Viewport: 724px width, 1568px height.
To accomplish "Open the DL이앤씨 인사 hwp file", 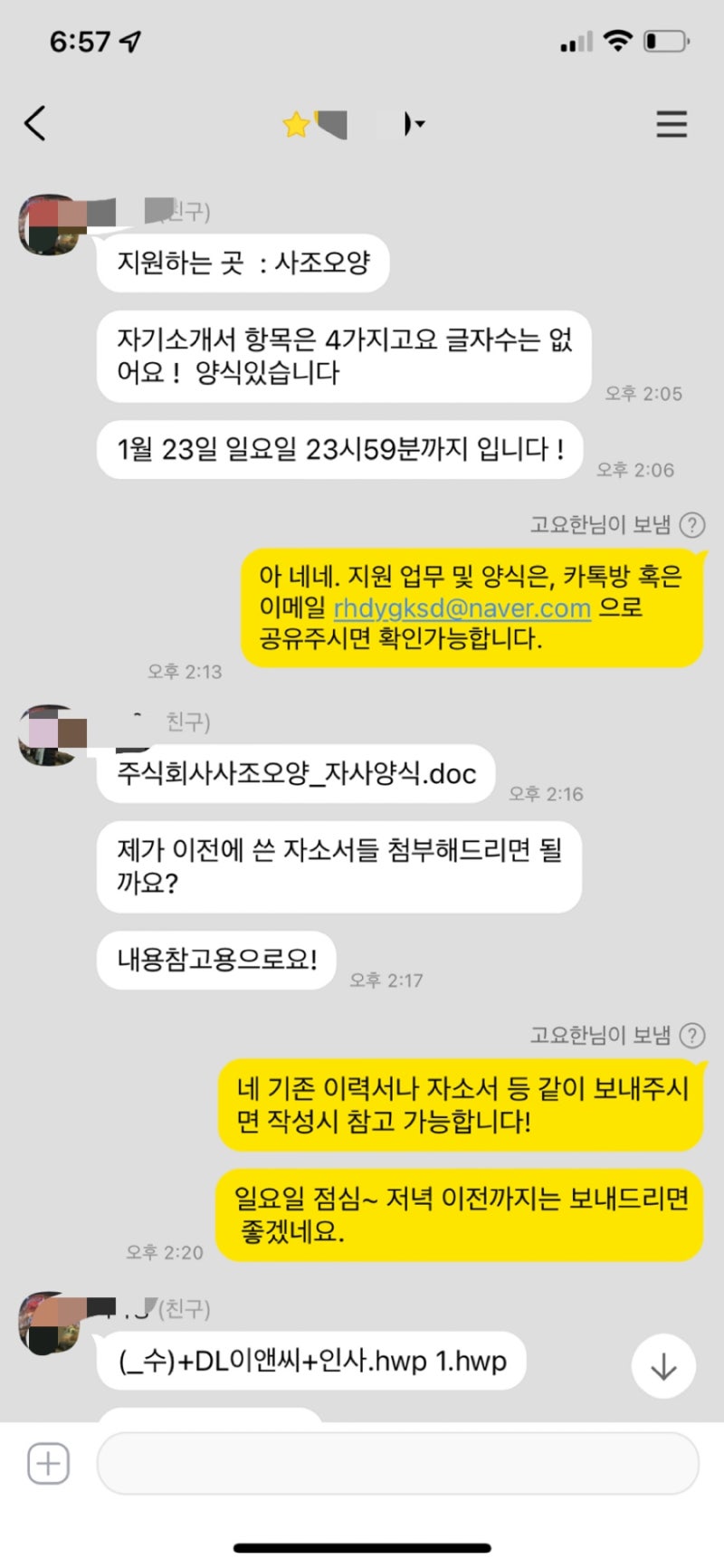I will [311, 1361].
